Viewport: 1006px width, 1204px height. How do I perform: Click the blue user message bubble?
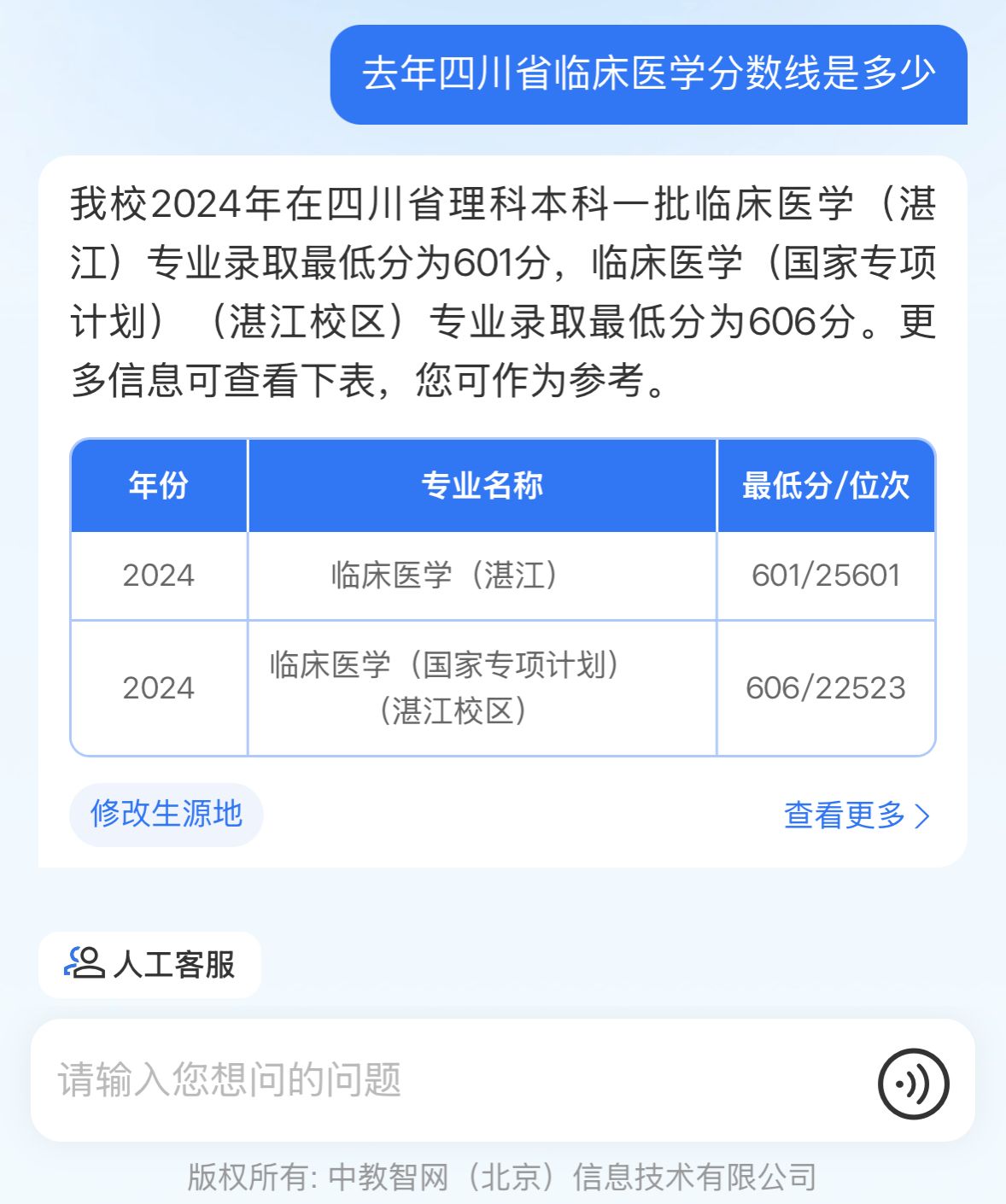[x=652, y=77]
